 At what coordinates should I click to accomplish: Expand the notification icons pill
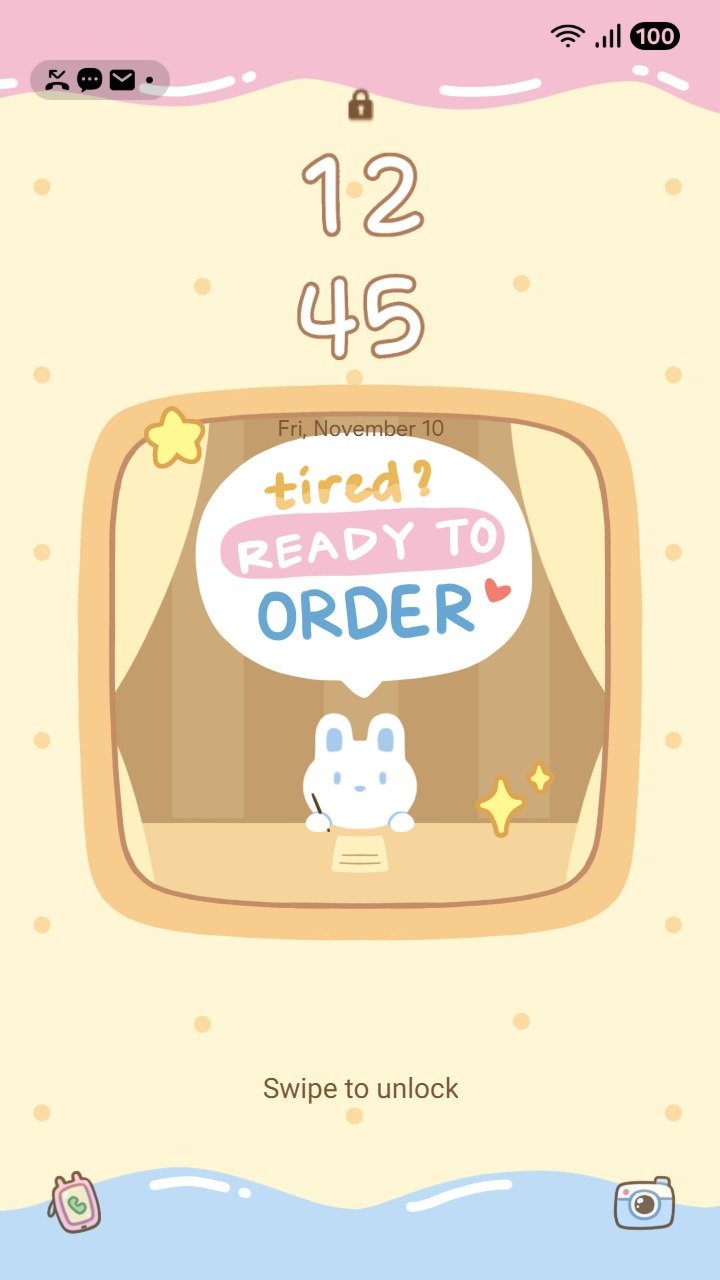(100, 80)
